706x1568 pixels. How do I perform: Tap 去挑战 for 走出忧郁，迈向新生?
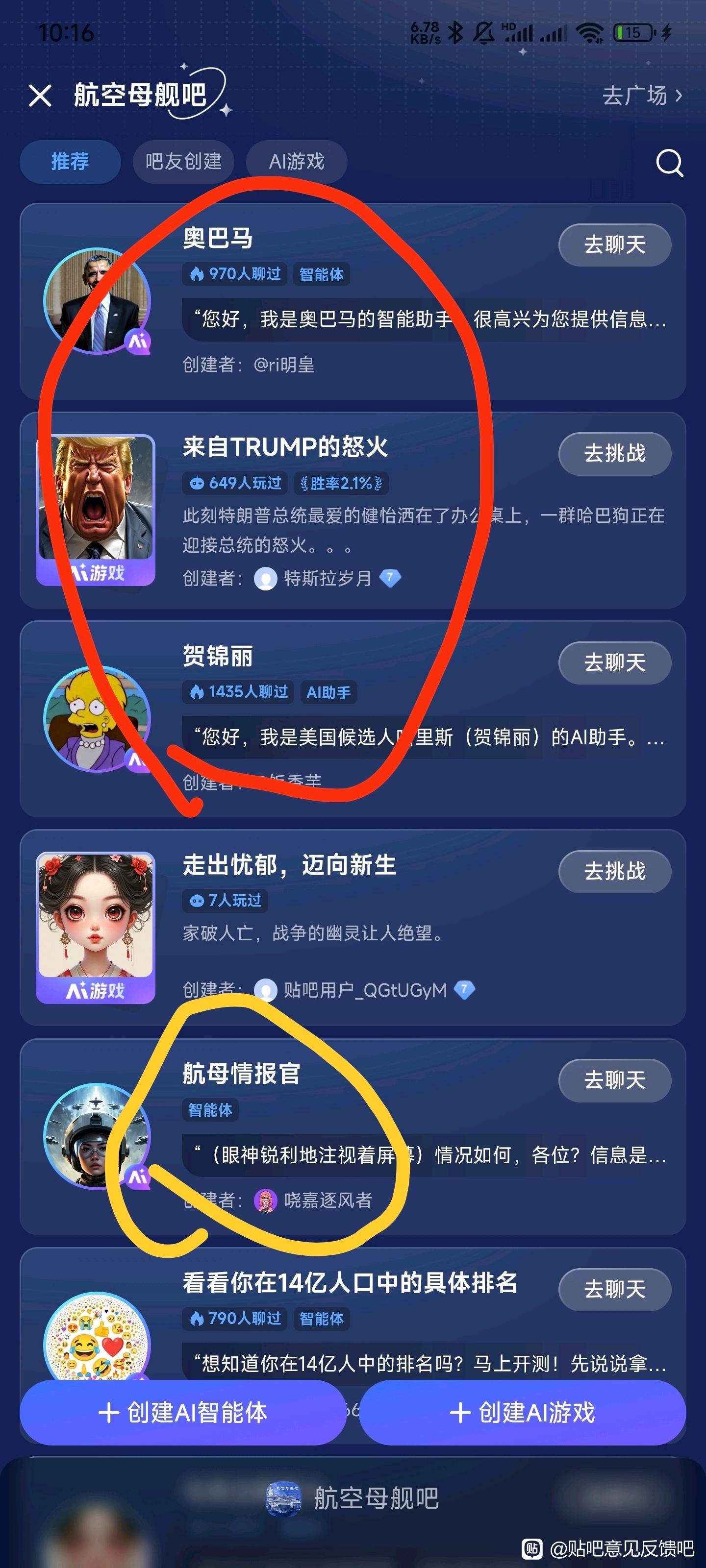pyautogui.click(x=614, y=871)
